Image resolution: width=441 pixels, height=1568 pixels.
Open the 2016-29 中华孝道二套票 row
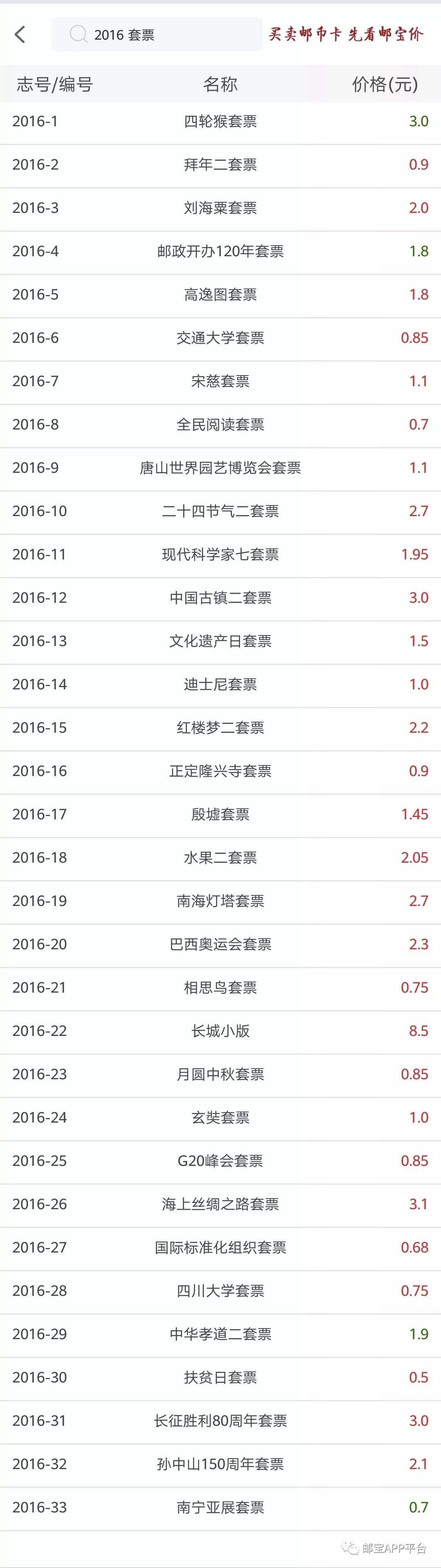pos(220,1334)
